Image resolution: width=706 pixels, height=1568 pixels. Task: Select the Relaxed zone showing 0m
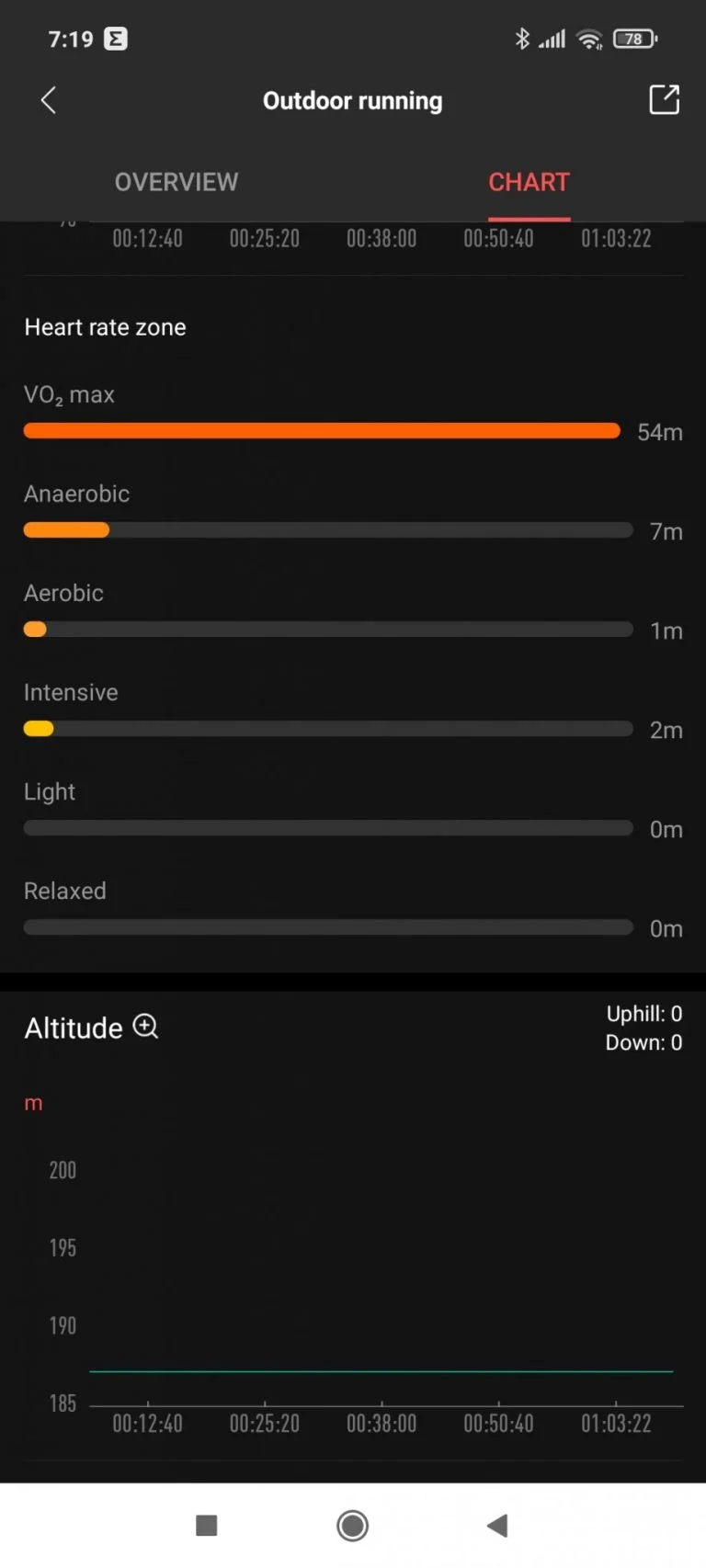click(327, 927)
